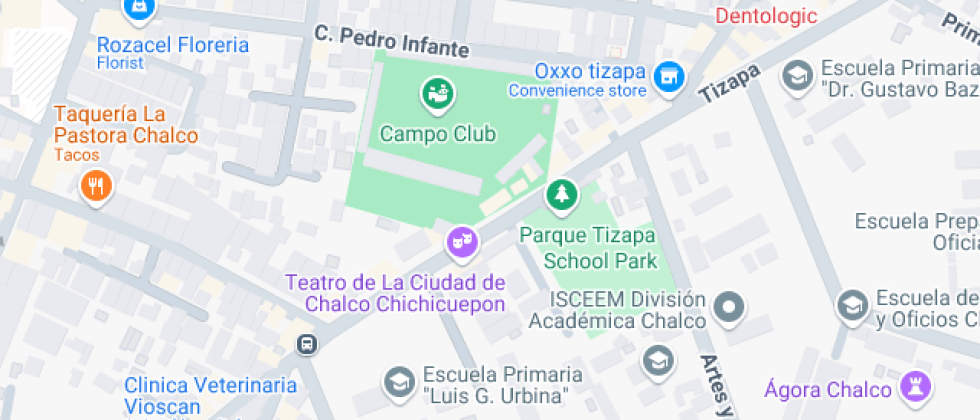
Task: Tap the Escuela de Artes y Oficios marker
Action: point(852,304)
